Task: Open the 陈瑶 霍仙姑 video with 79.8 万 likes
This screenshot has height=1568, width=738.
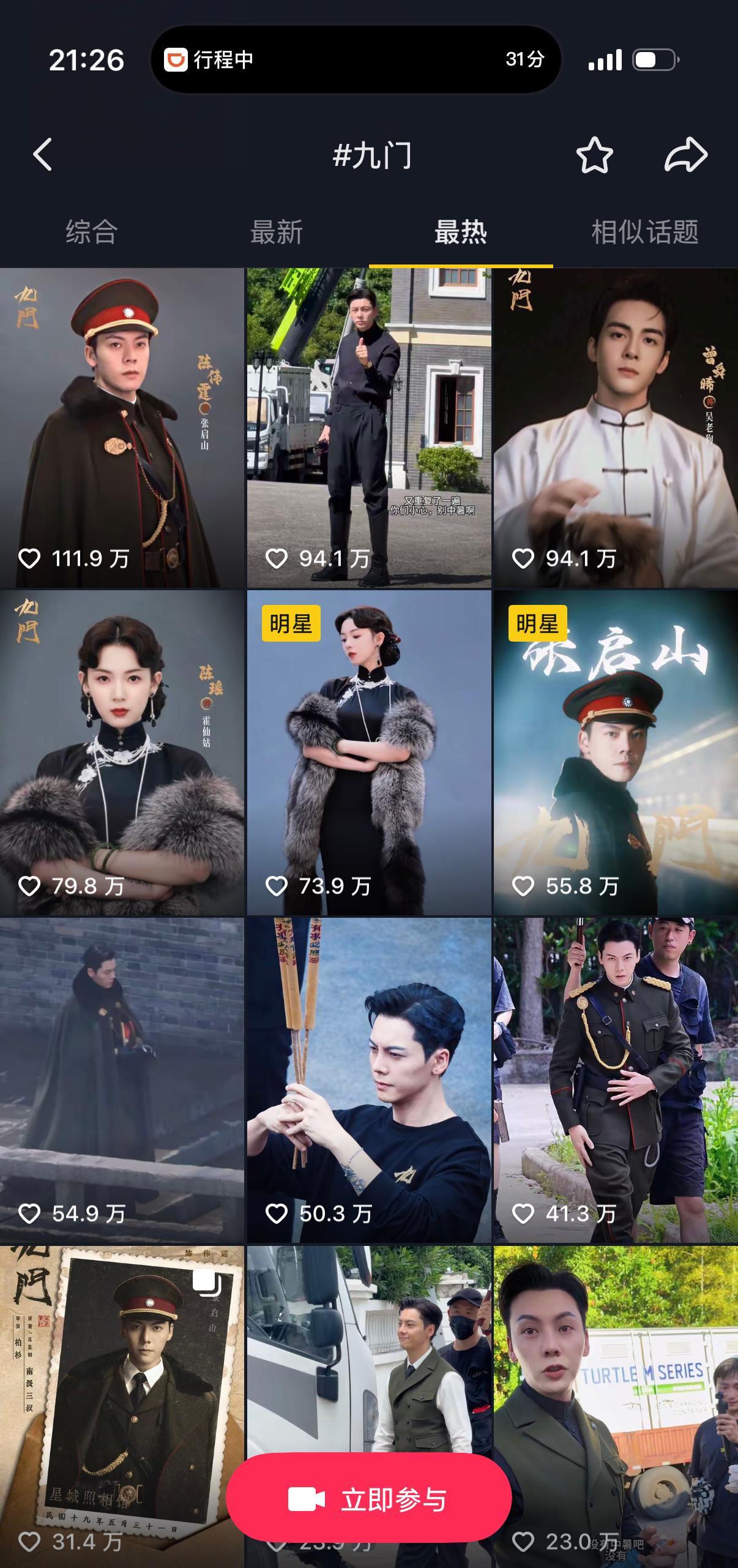Action: click(x=122, y=752)
